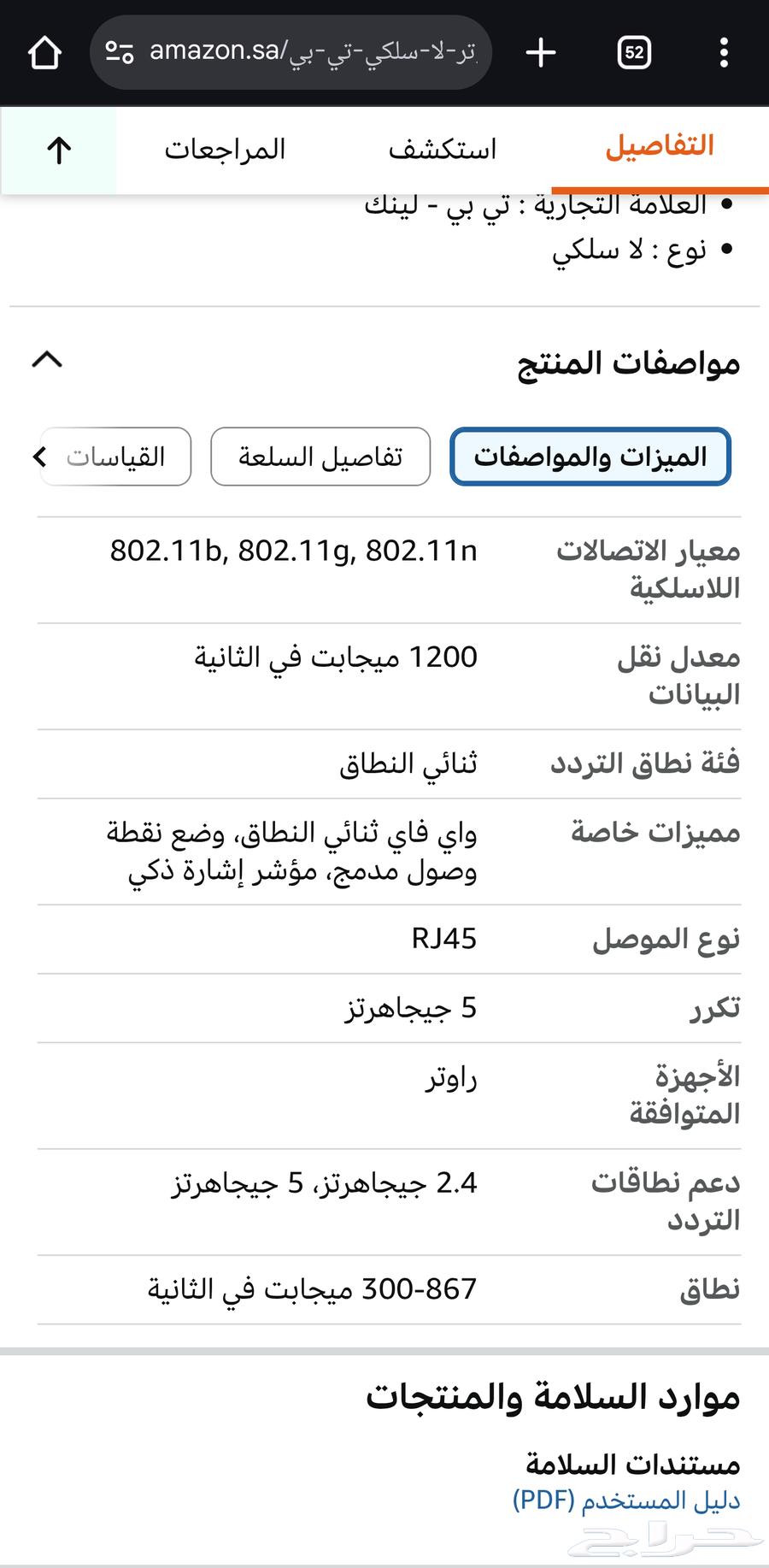Viewport: 769px width, 1568px height.
Task: Tap the amazon.sa address bar
Action: (x=291, y=53)
